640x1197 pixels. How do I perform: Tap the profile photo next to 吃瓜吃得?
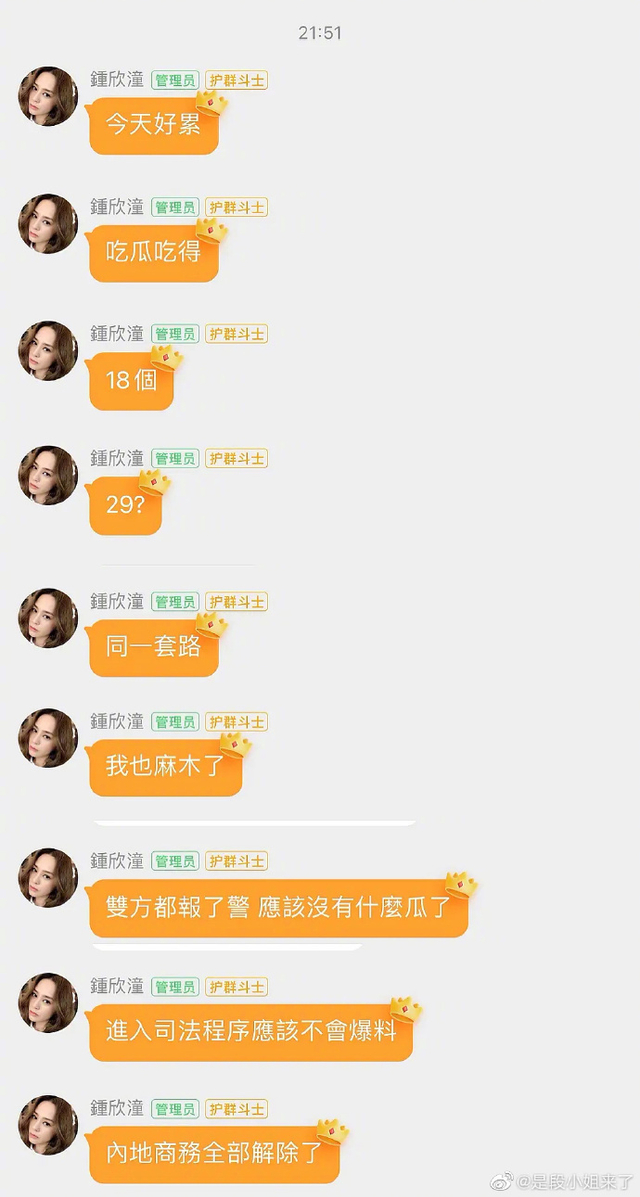(x=48, y=224)
